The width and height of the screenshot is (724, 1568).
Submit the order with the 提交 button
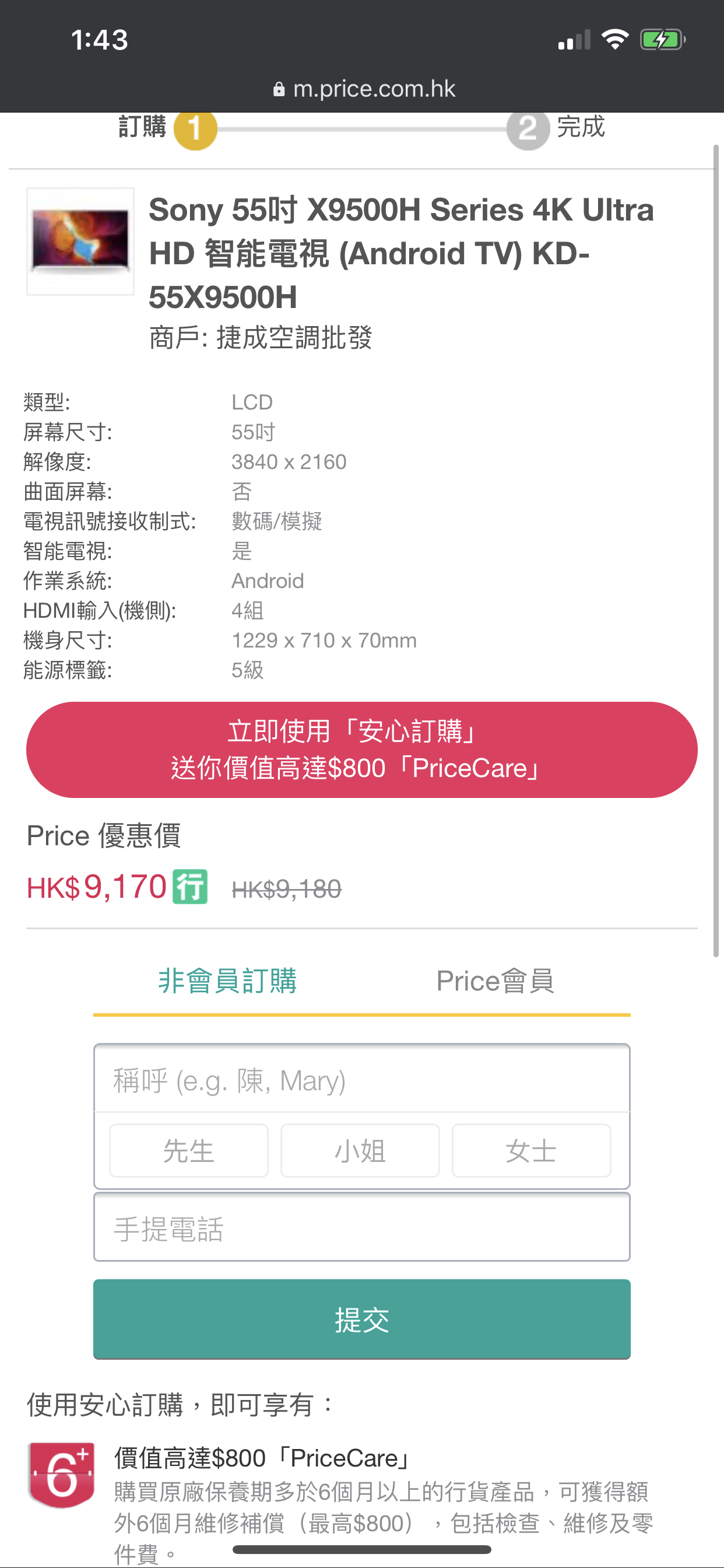click(x=361, y=1319)
